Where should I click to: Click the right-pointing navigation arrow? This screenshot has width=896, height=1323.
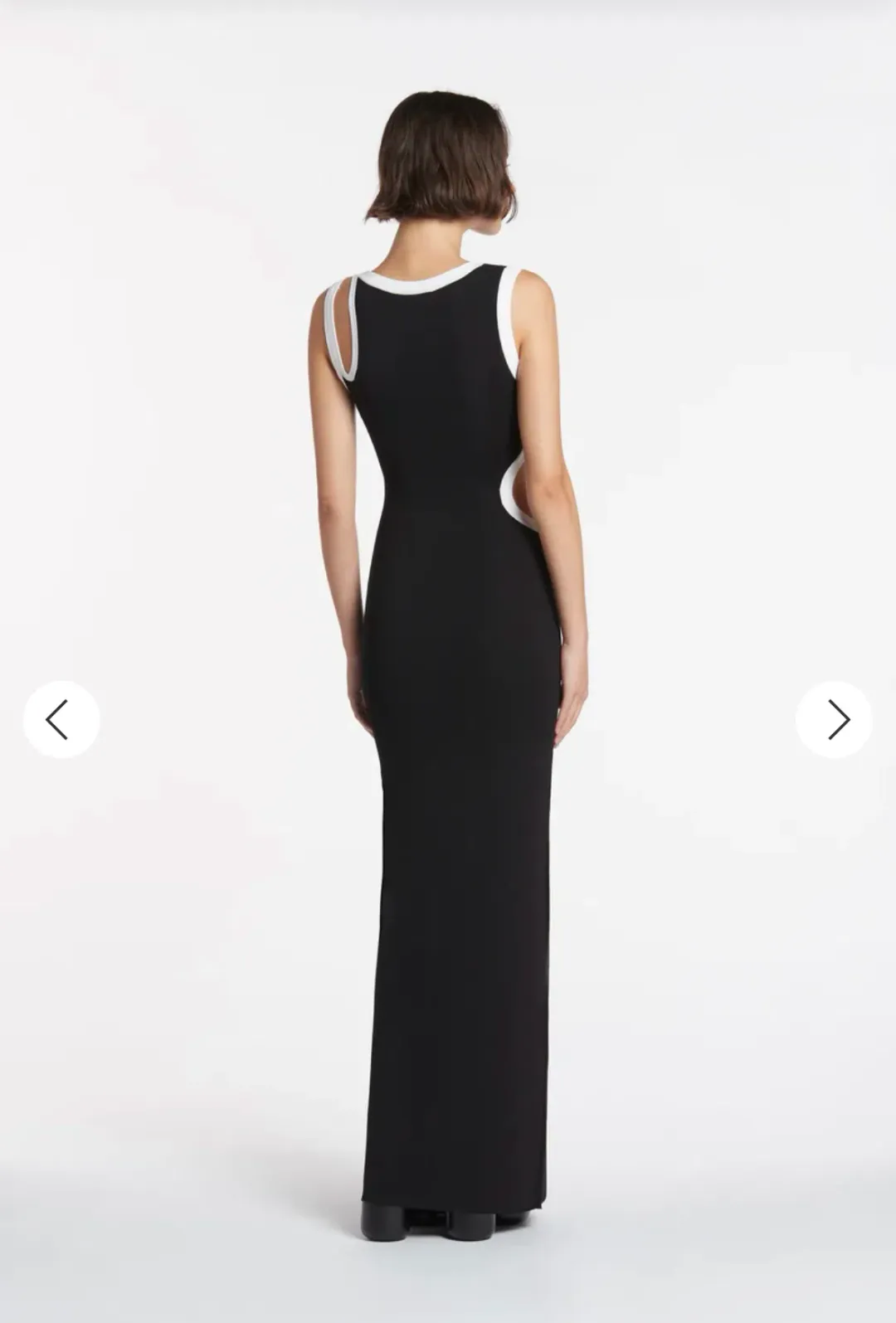pos(832,718)
